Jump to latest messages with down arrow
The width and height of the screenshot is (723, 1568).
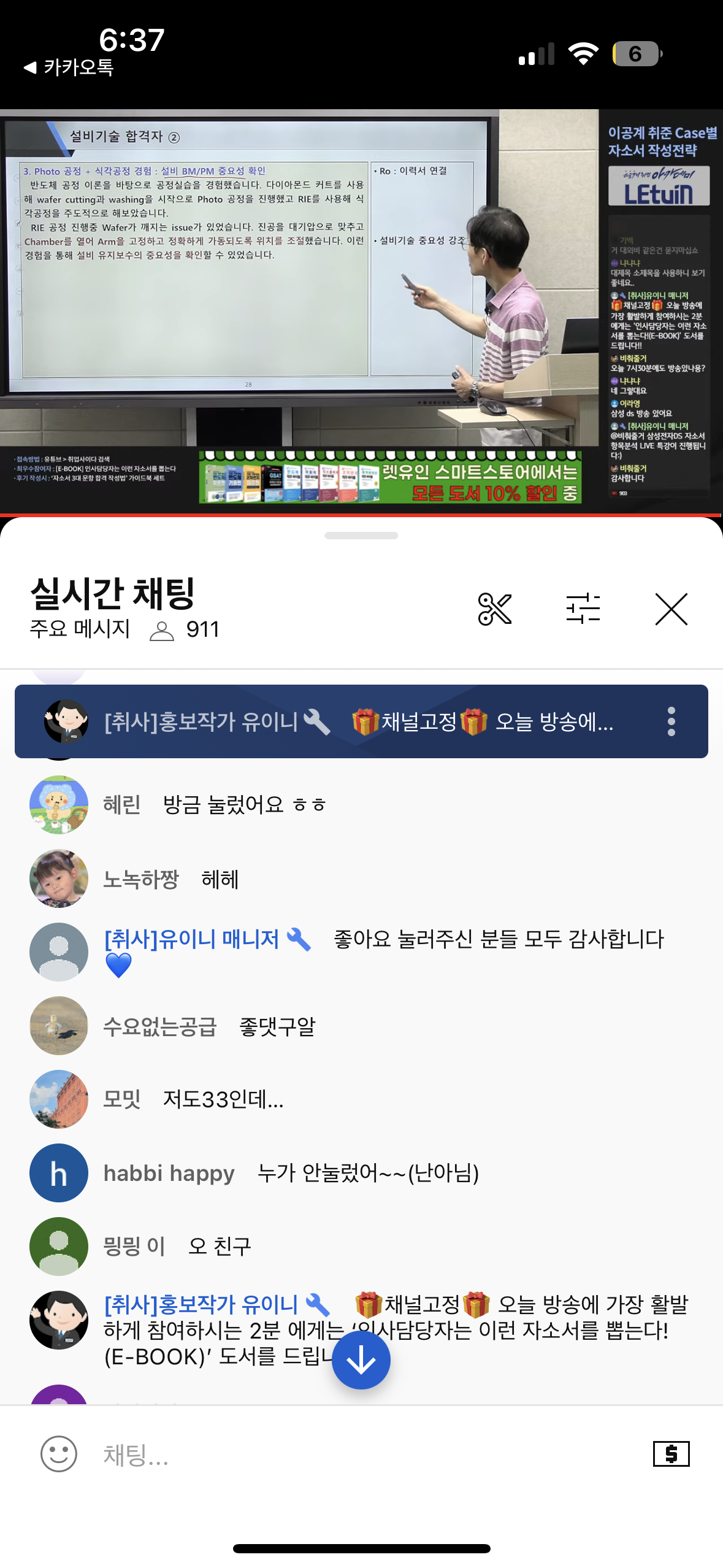coord(361,1359)
